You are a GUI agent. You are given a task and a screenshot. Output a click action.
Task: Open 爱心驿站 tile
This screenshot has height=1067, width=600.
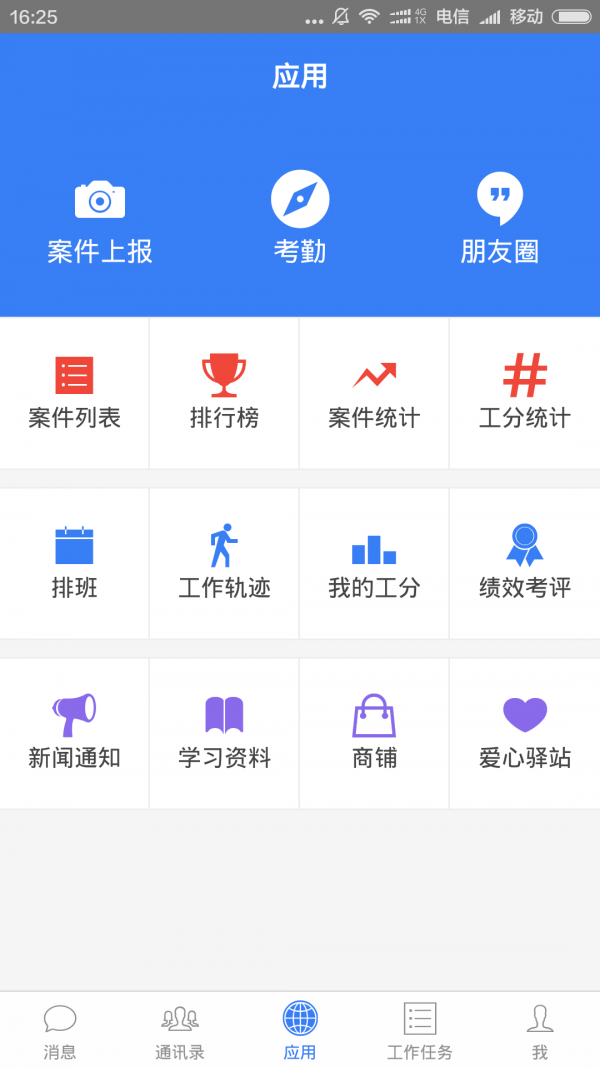click(524, 734)
